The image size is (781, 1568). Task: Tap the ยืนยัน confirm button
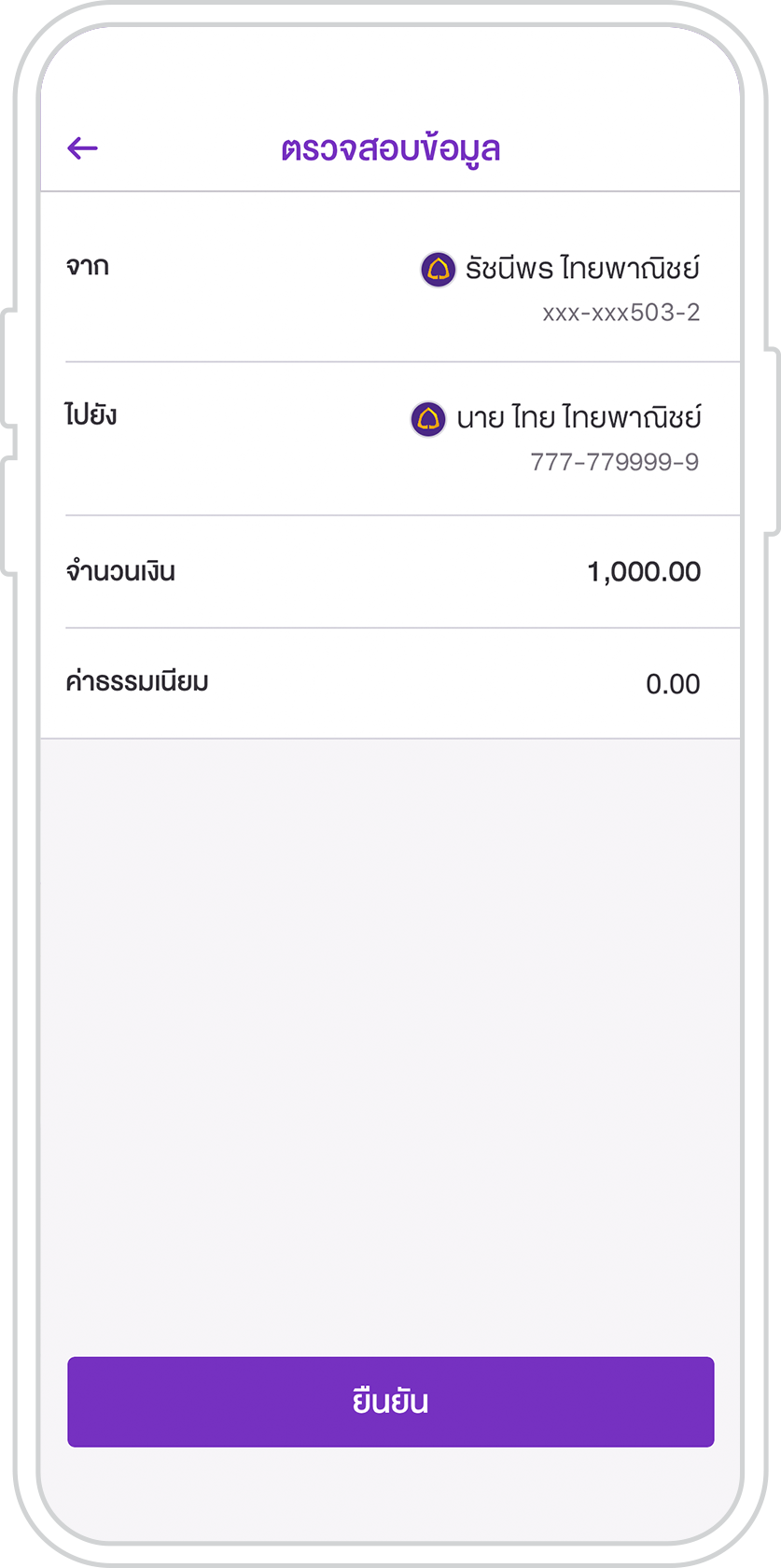390,1401
